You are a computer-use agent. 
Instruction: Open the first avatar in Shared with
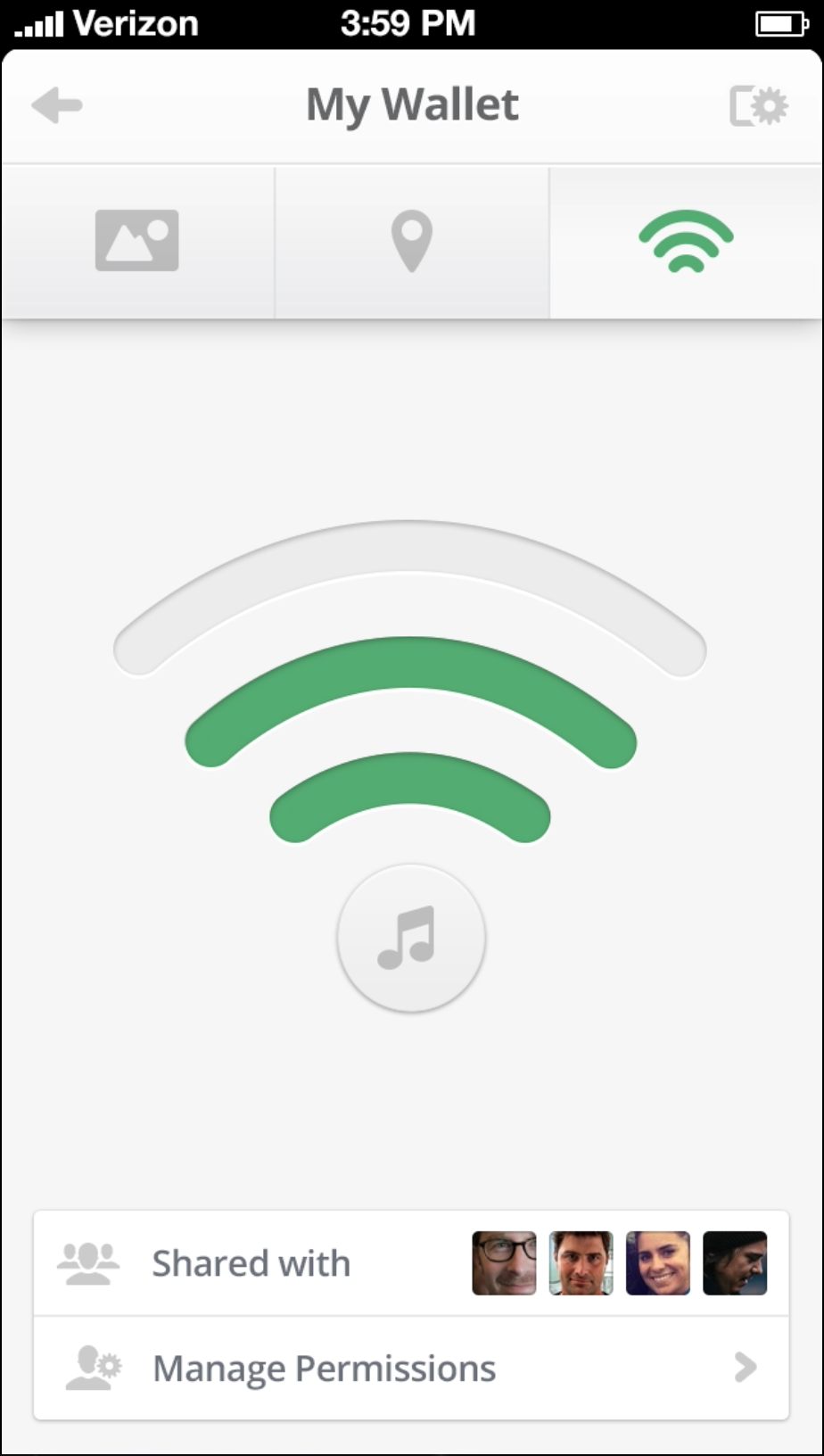click(x=504, y=1262)
